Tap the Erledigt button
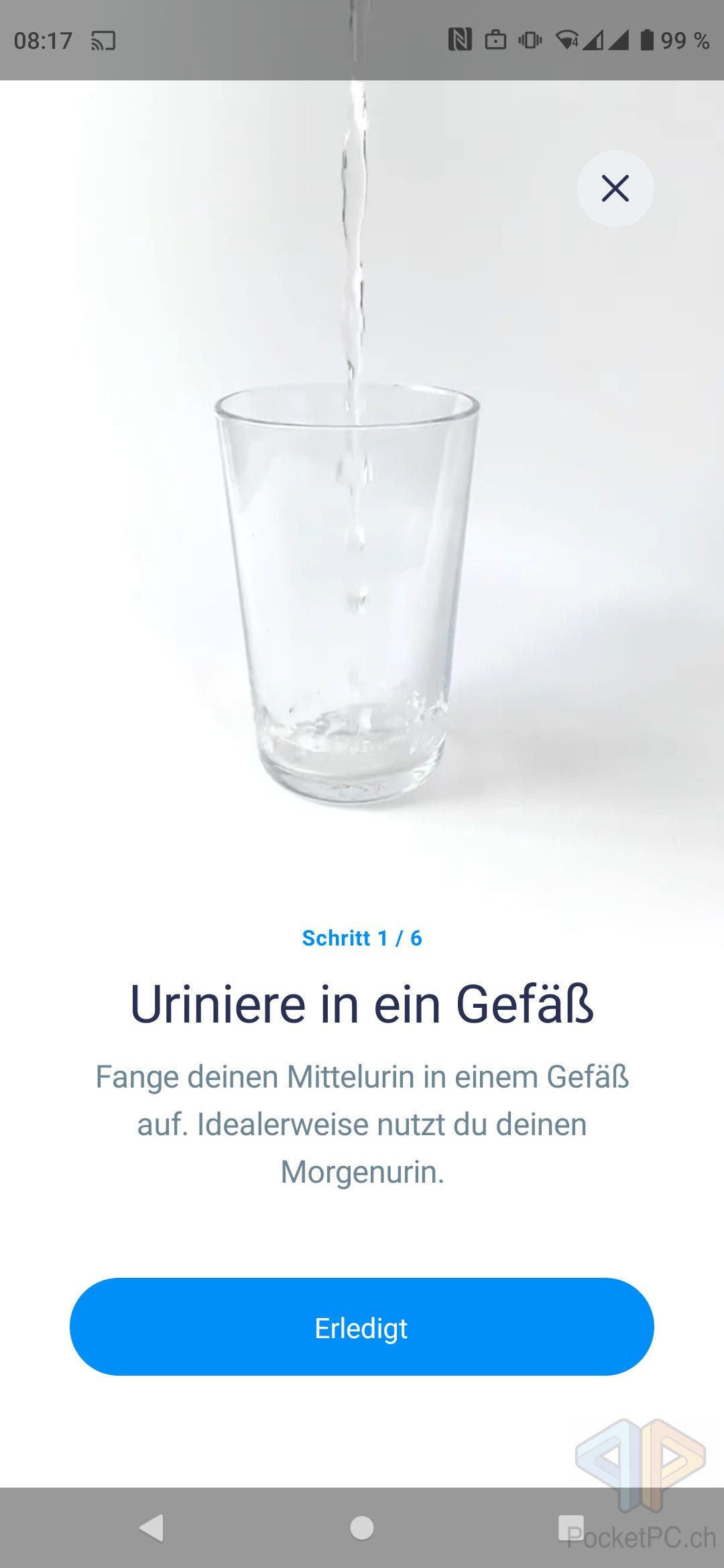The width and height of the screenshot is (724, 1568). (x=361, y=1327)
